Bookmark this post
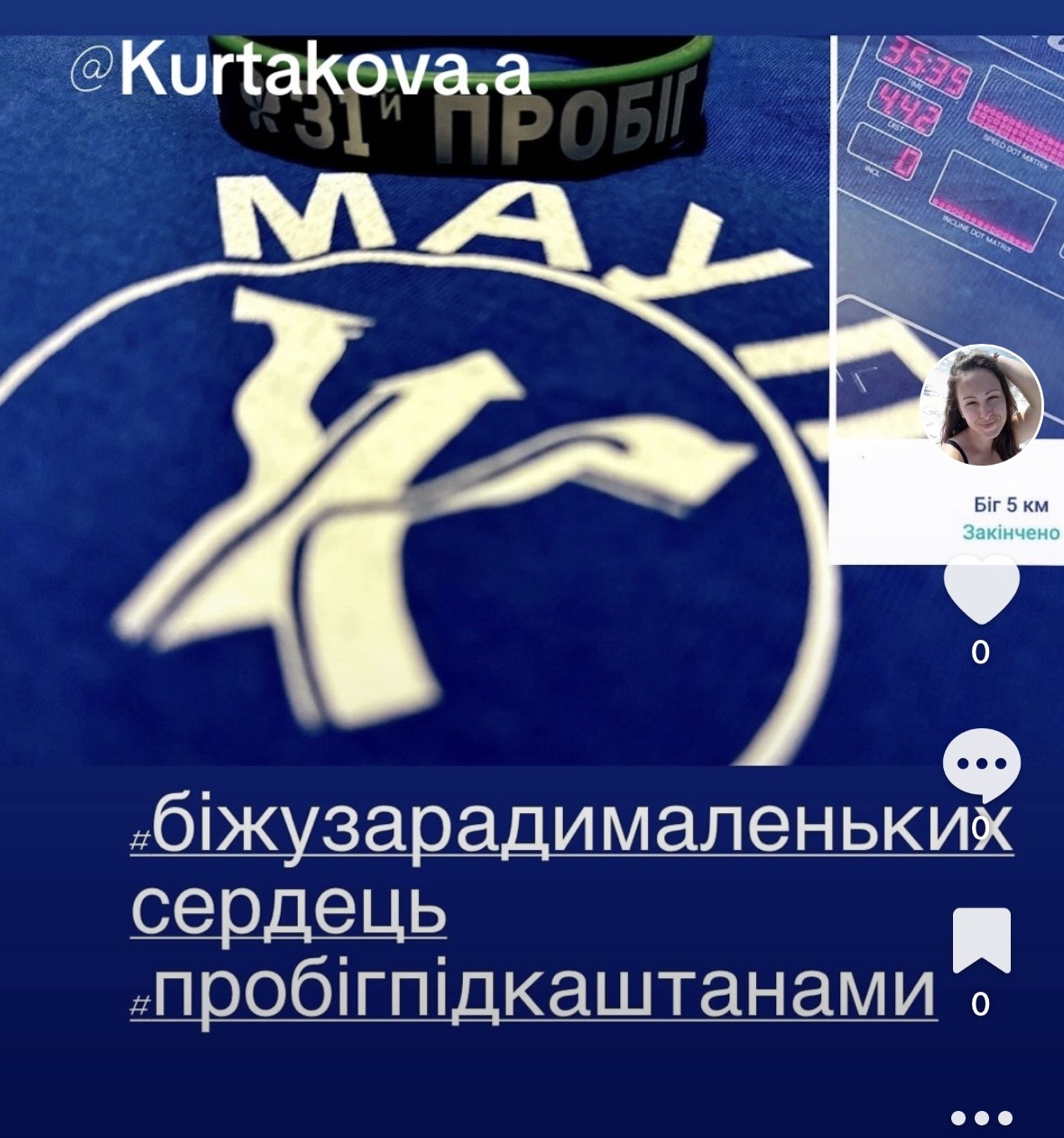Image resolution: width=1064 pixels, height=1138 pixels. [x=981, y=939]
